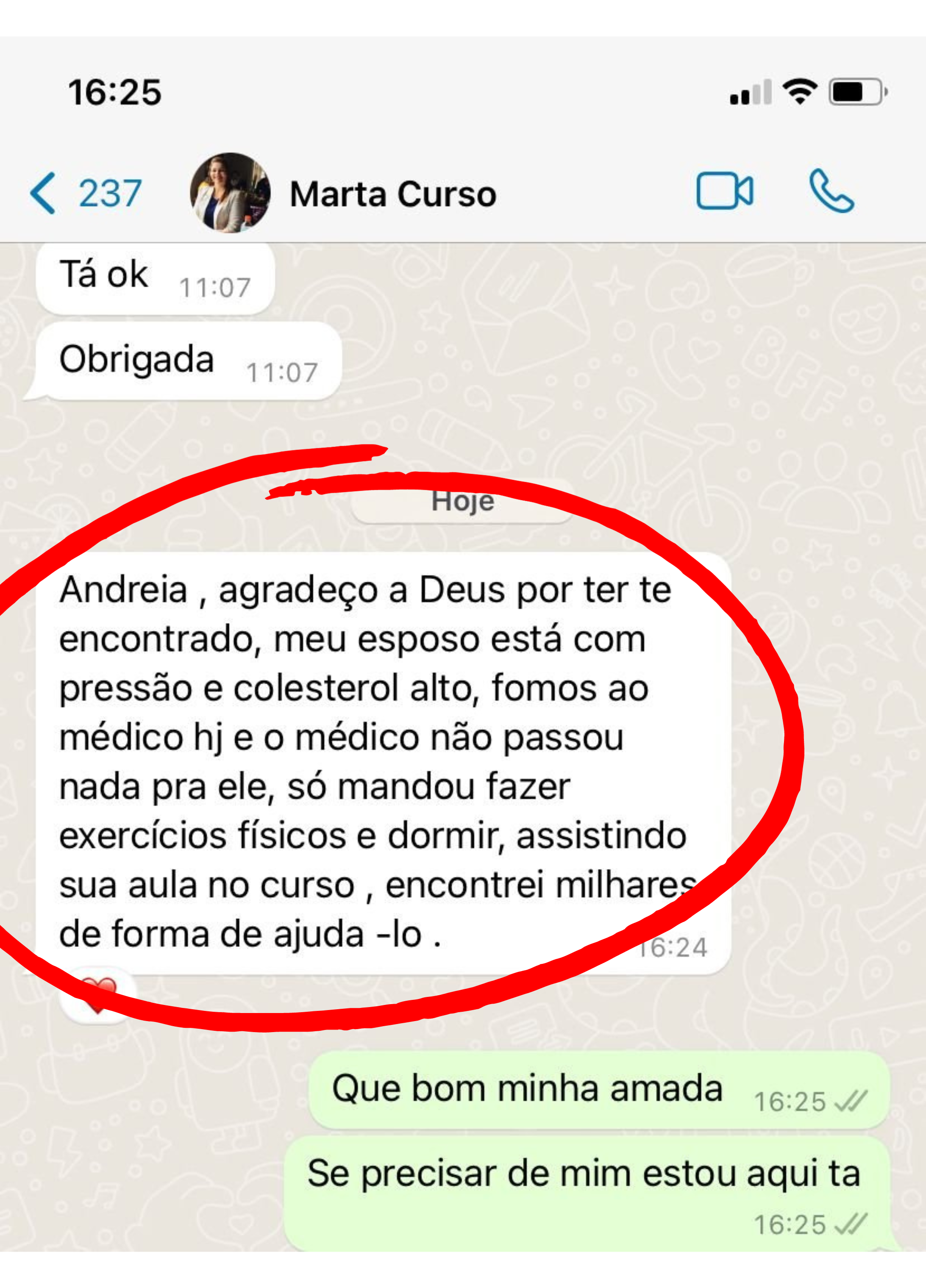926x1288 pixels.
Task: Start a voice call with Marta Curso
Action: [x=831, y=192]
